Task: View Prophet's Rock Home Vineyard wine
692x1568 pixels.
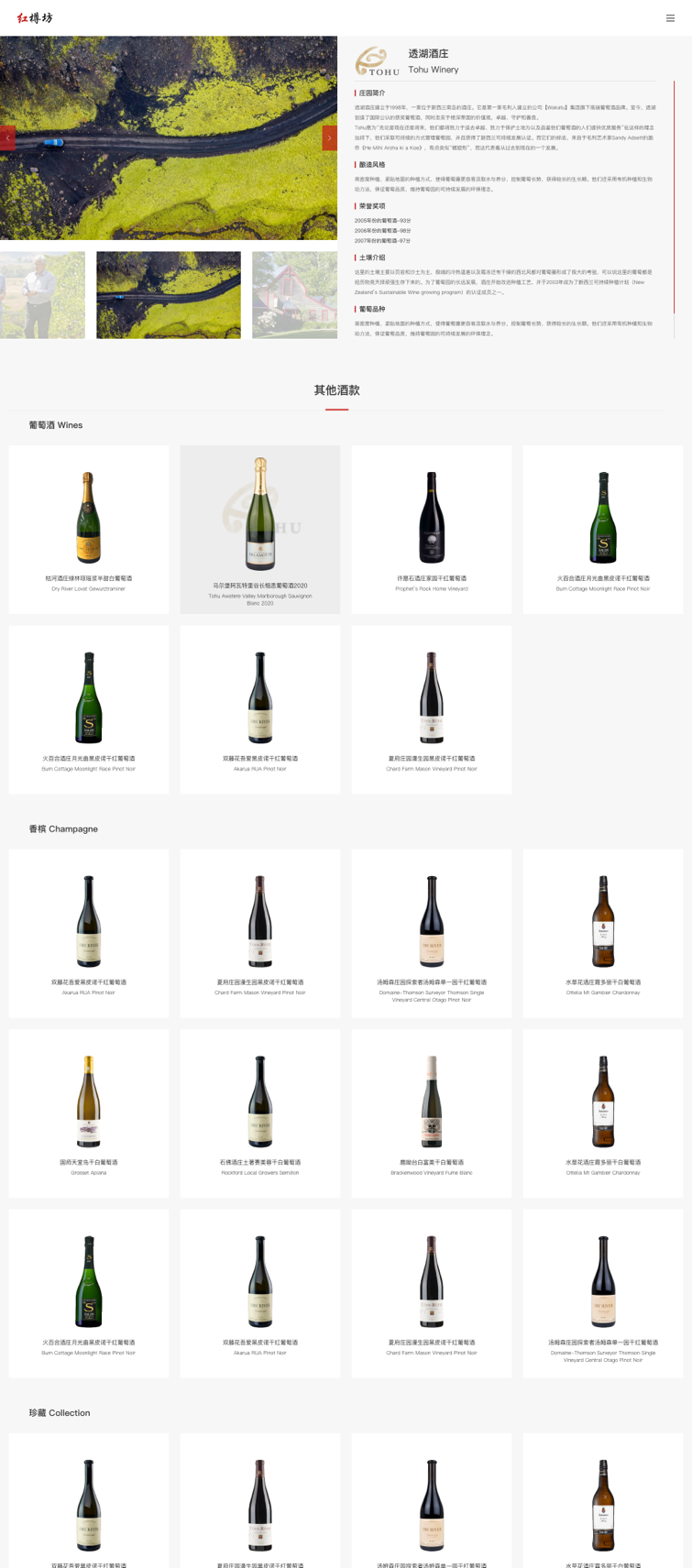Action: [432, 530]
